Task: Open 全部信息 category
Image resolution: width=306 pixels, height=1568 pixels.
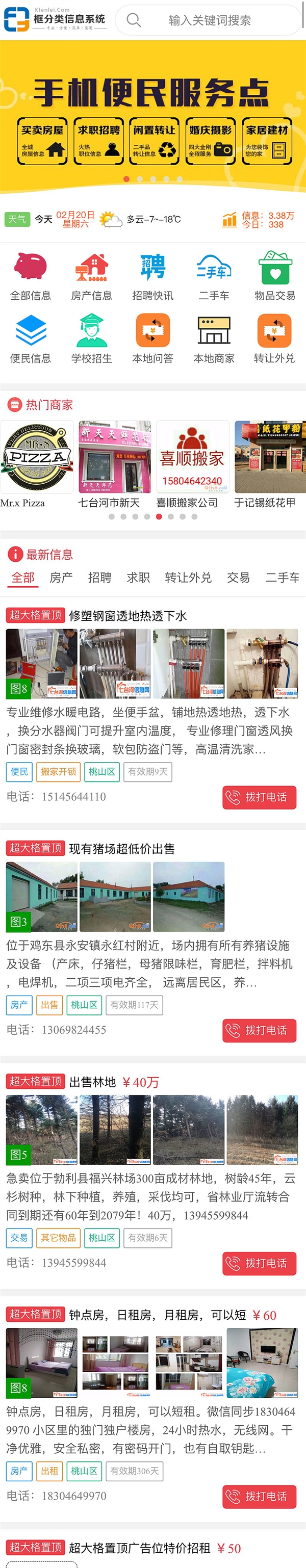Action: [x=31, y=277]
